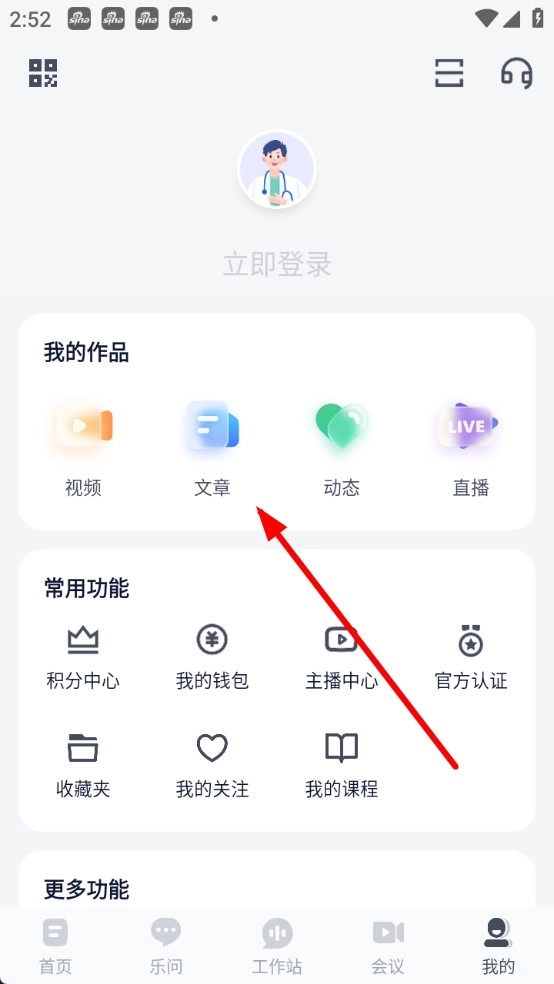The image size is (554, 984).
Task: Go to 积分中心
Action: [83, 657]
